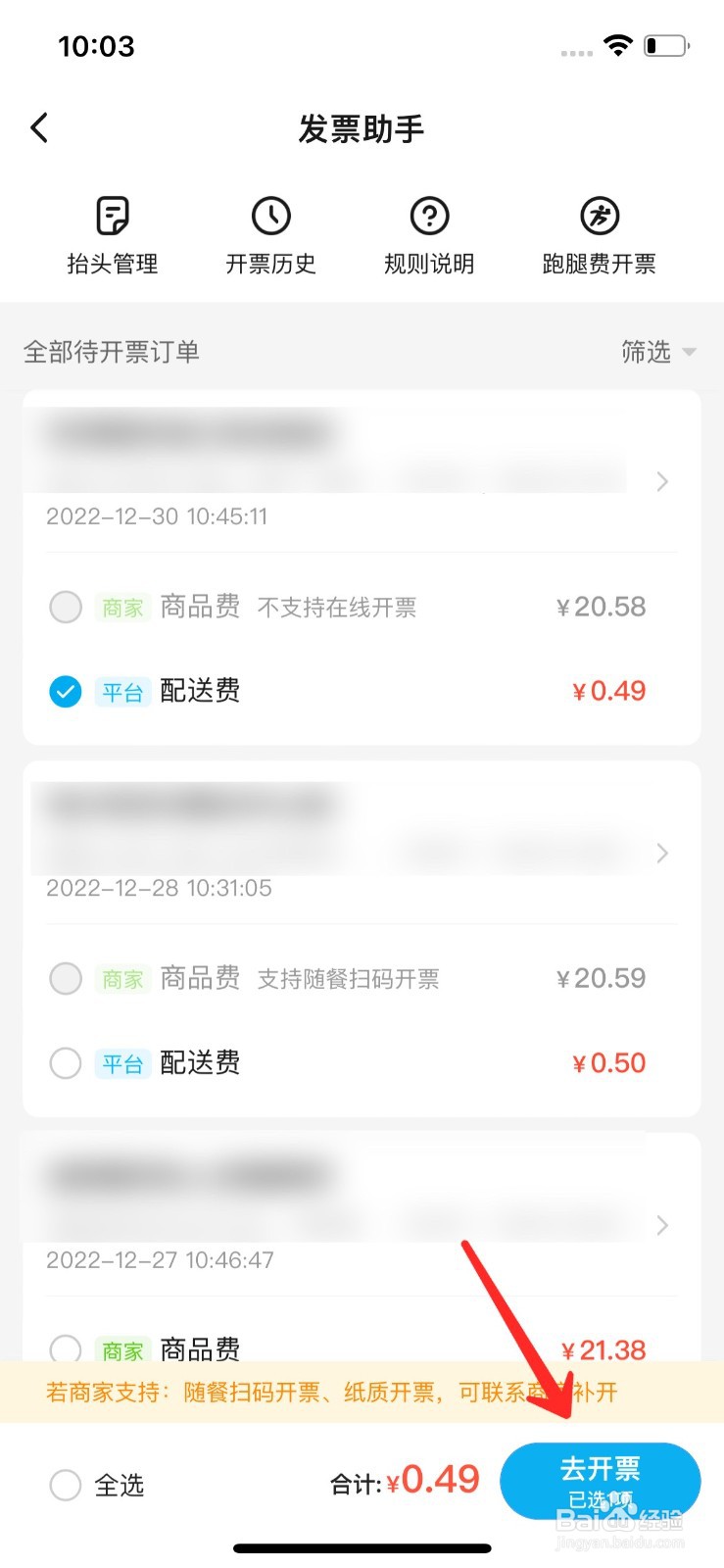Select 配送费 ¥0.50 checkbox
This screenshot has height=1568, width=724.
66,1063
